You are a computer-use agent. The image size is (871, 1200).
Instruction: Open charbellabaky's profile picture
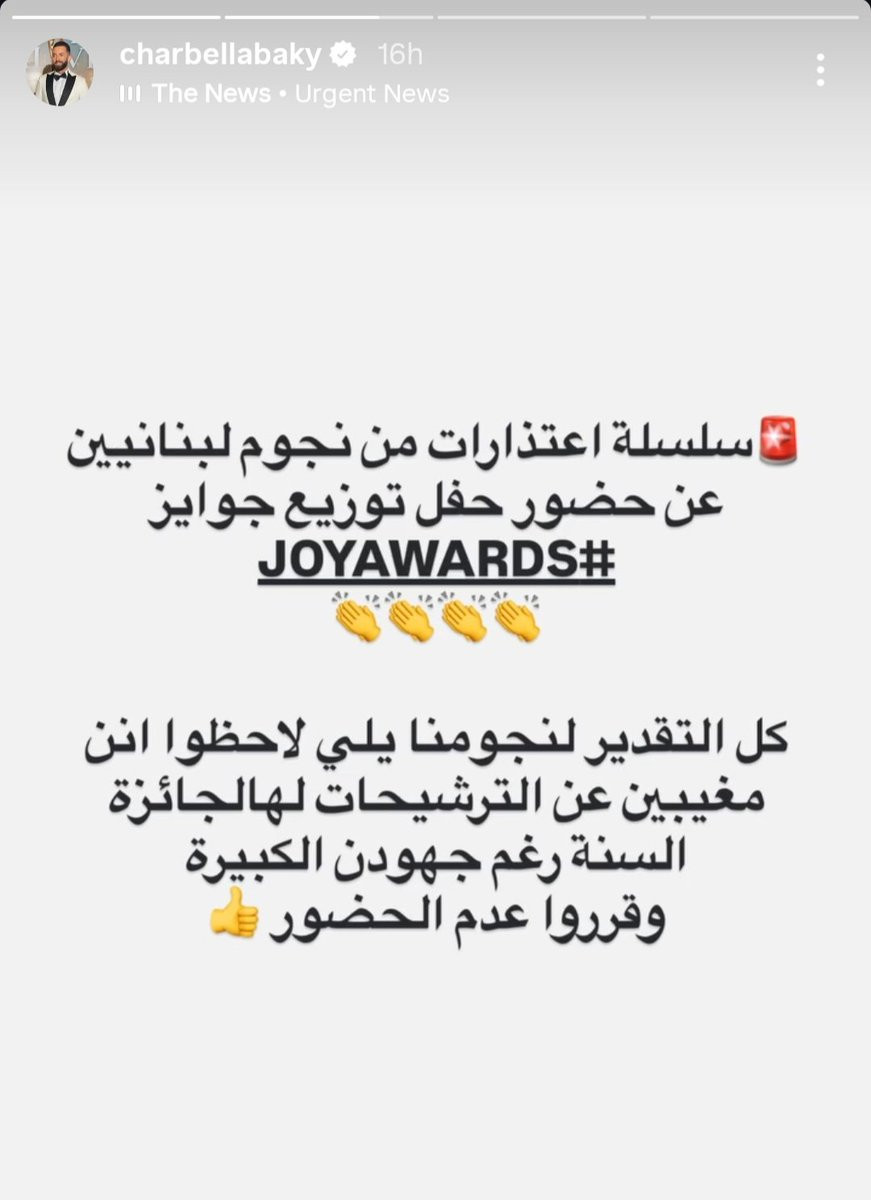click(59, 73)
